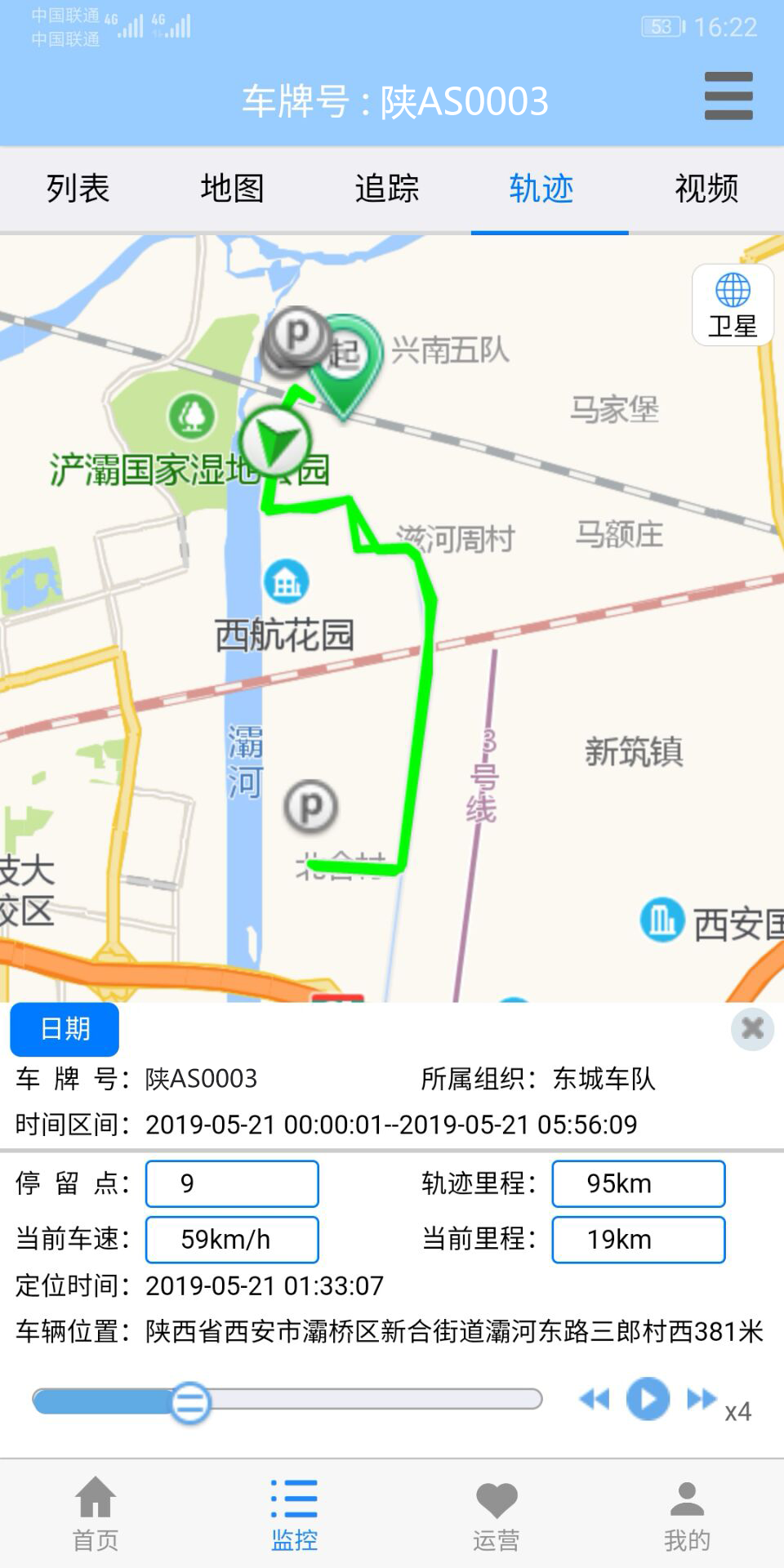Image resolution: width=784 pixels, height=1568 pixels.
Task: Toggle 卫星 satellite map view
Action: pyautogui.click(x=733, y=305)
